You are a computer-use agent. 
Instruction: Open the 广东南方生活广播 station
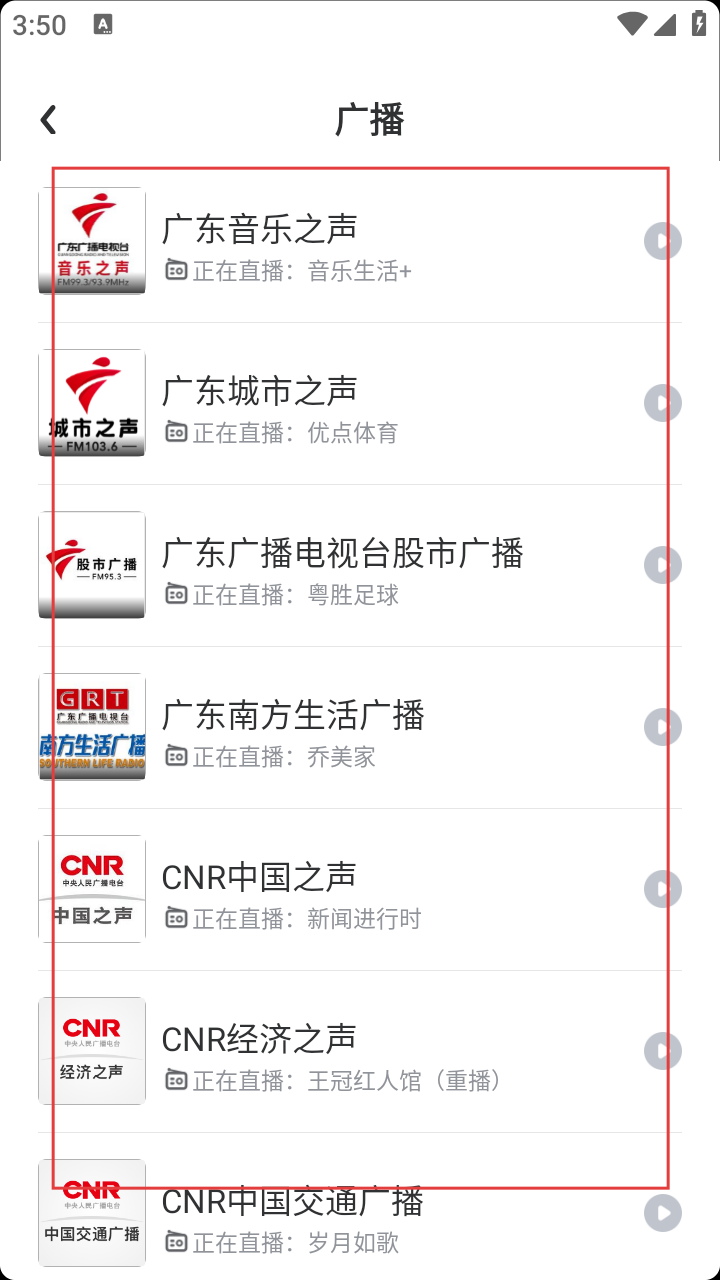pos(360,727)
